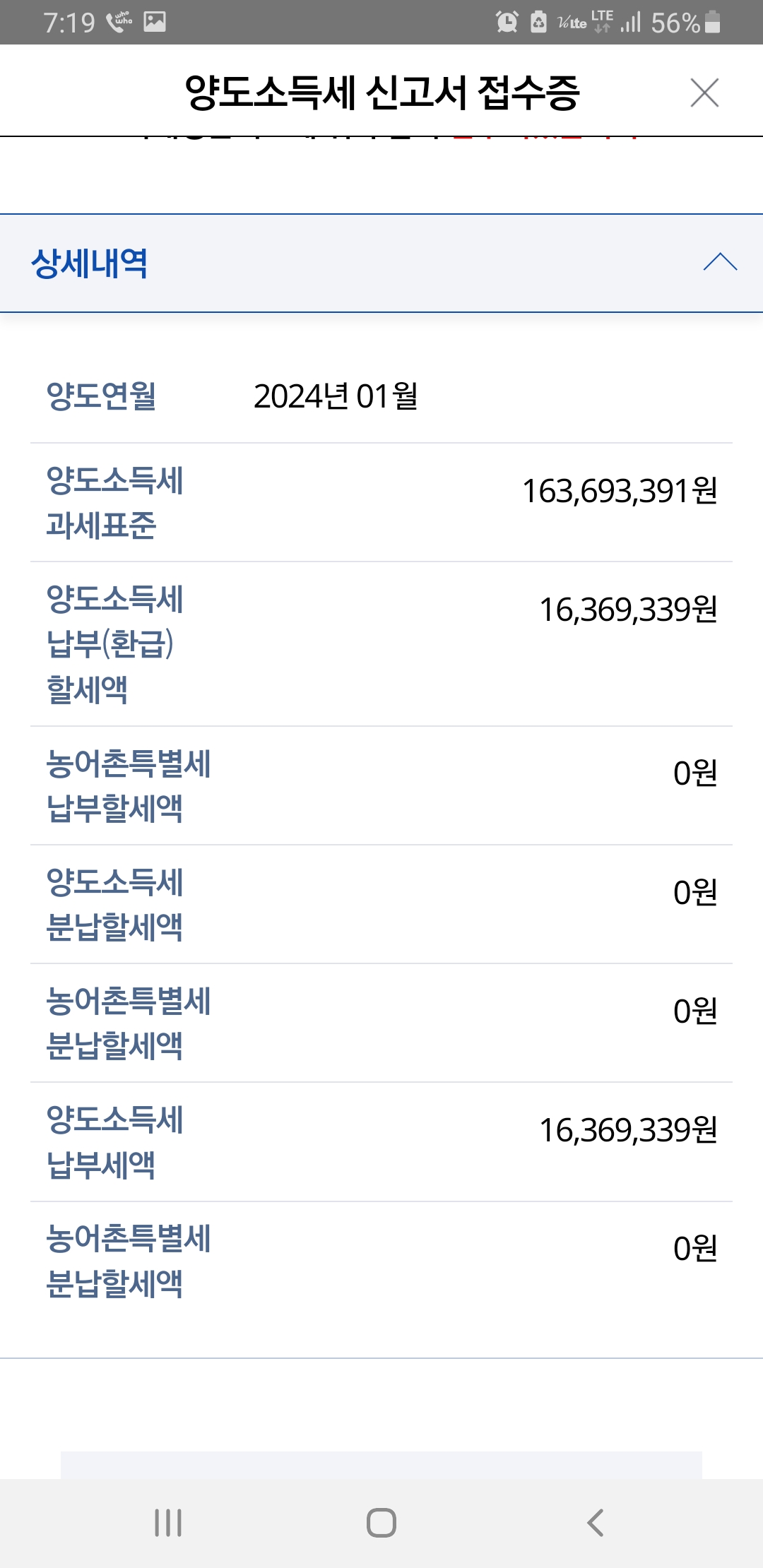Close the 양도소득세 신고서 접수증 screen
763x1568 pixels.
(x=704, y=93)
